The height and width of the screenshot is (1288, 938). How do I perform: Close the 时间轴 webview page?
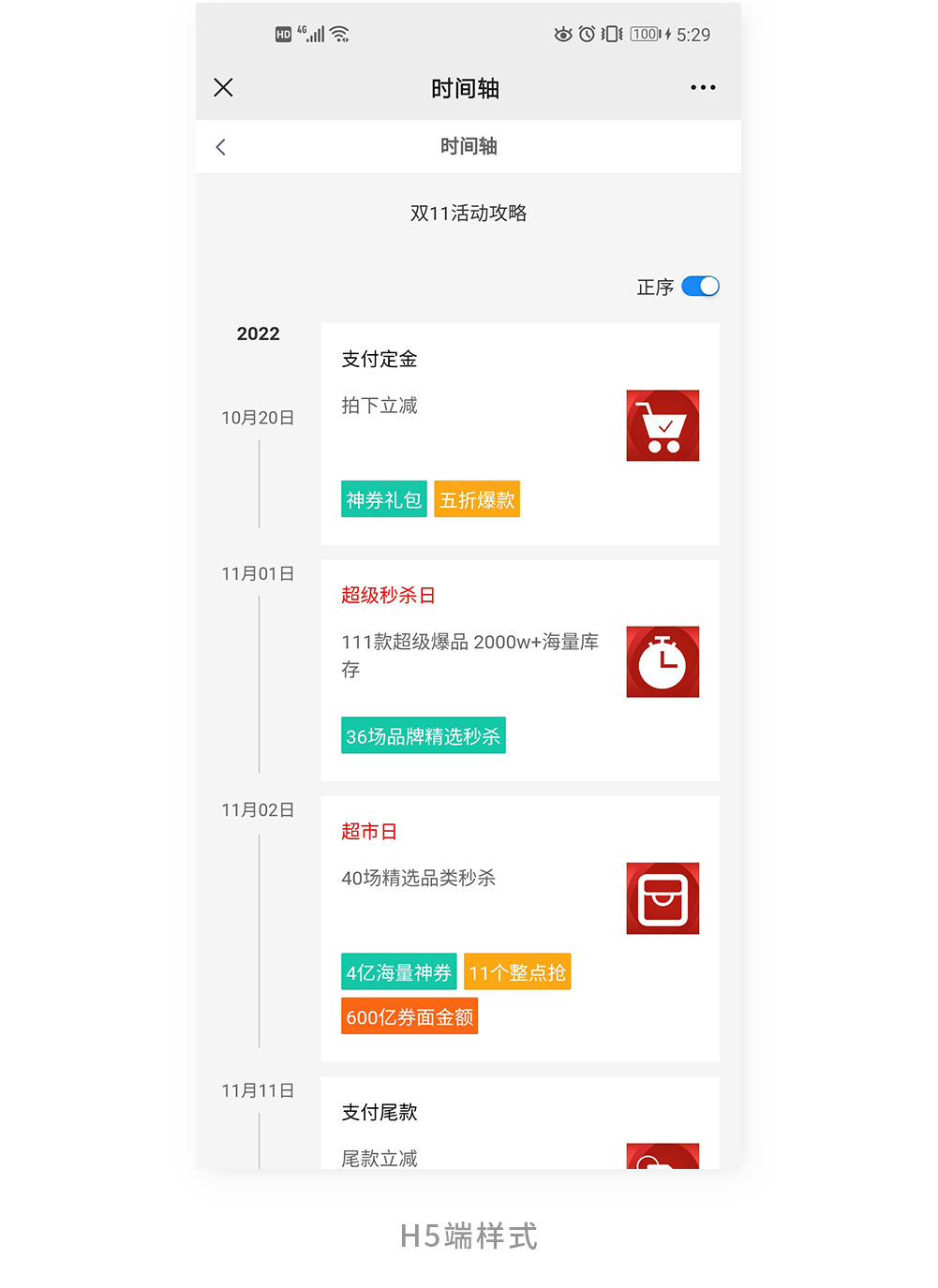[223, 87]
